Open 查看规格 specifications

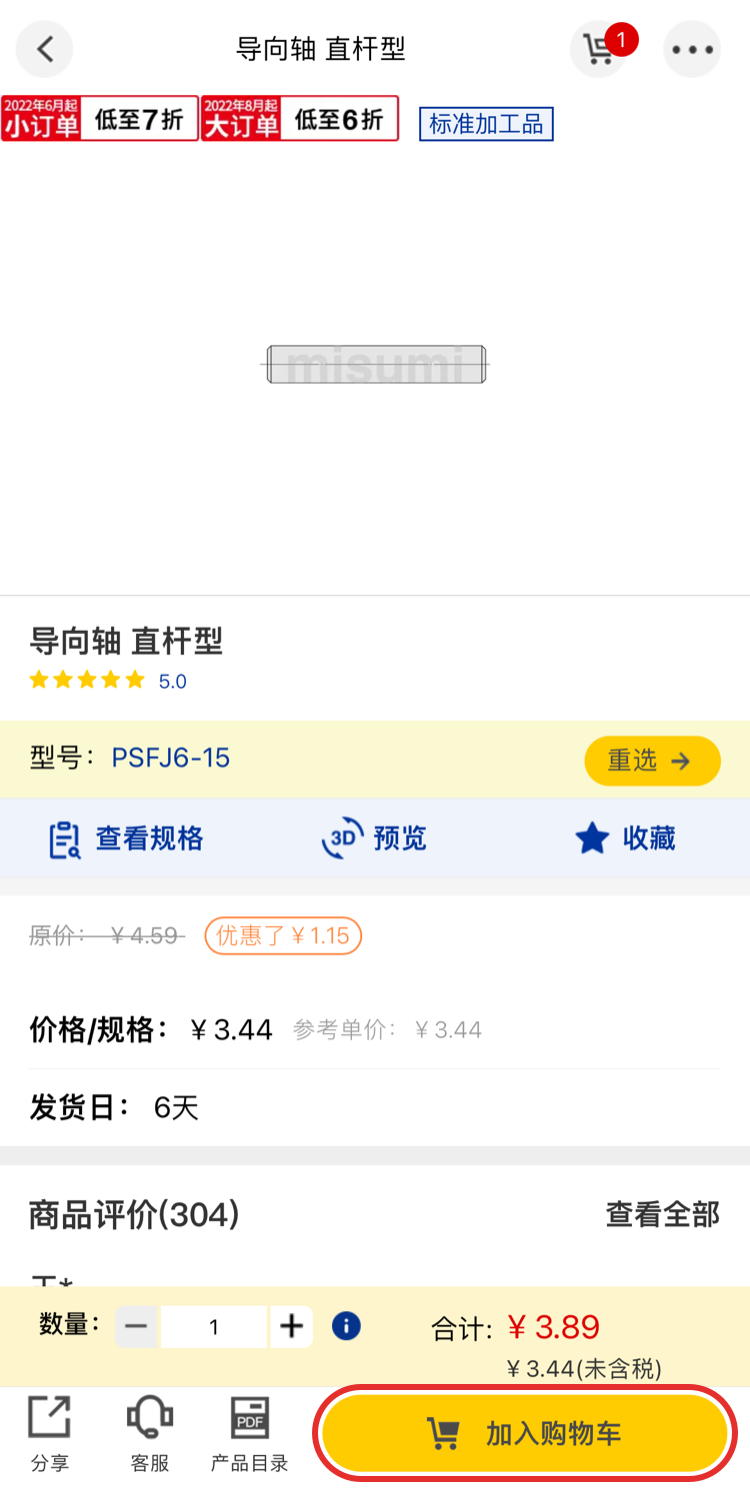[126, 838]
